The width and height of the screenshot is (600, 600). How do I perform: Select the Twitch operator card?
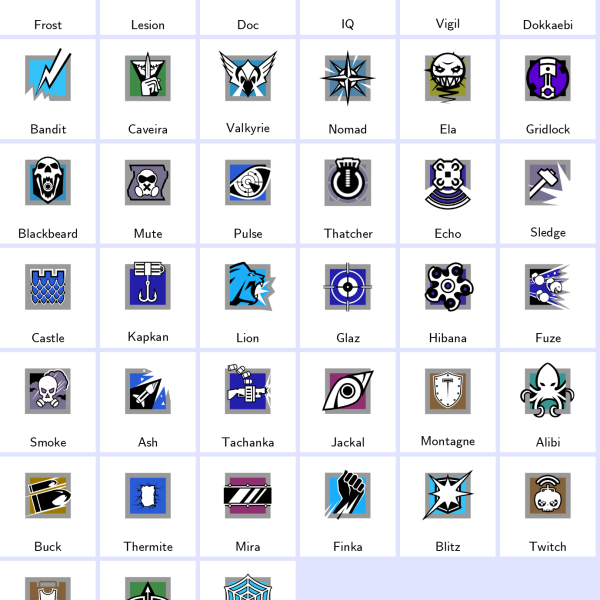coord(548,505)
